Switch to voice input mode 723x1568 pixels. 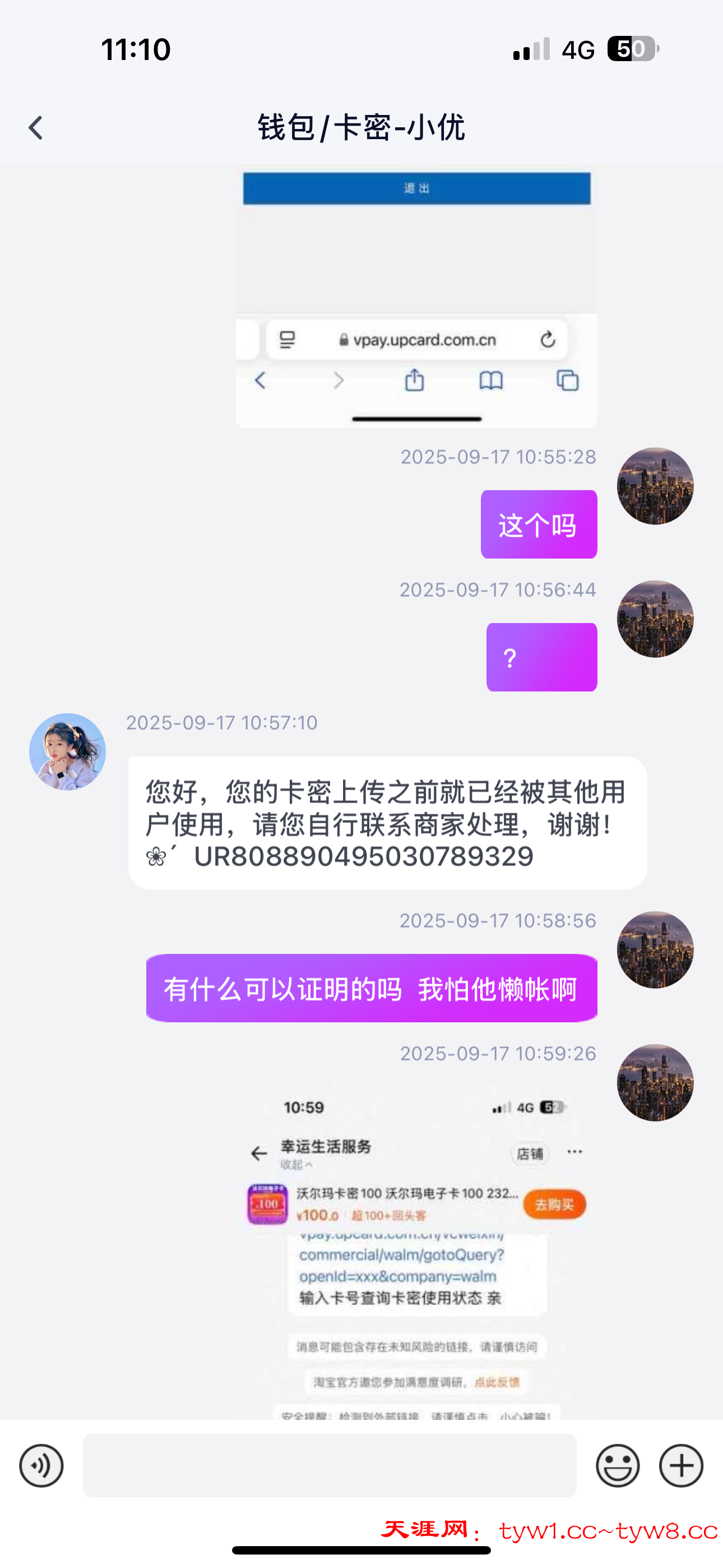tap(41, 1465)
